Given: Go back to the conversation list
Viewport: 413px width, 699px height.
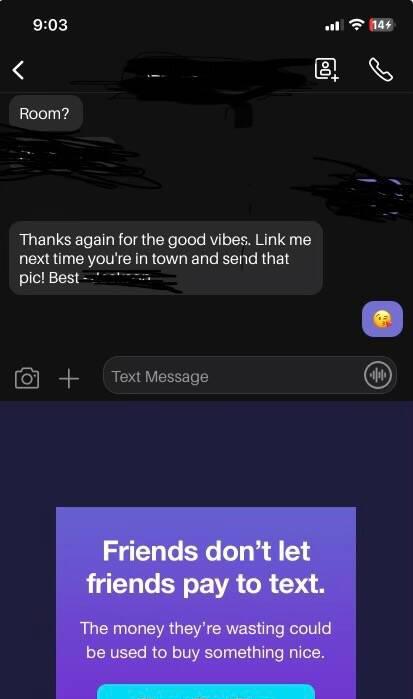Looking at the screenshot, I should 18,70.
